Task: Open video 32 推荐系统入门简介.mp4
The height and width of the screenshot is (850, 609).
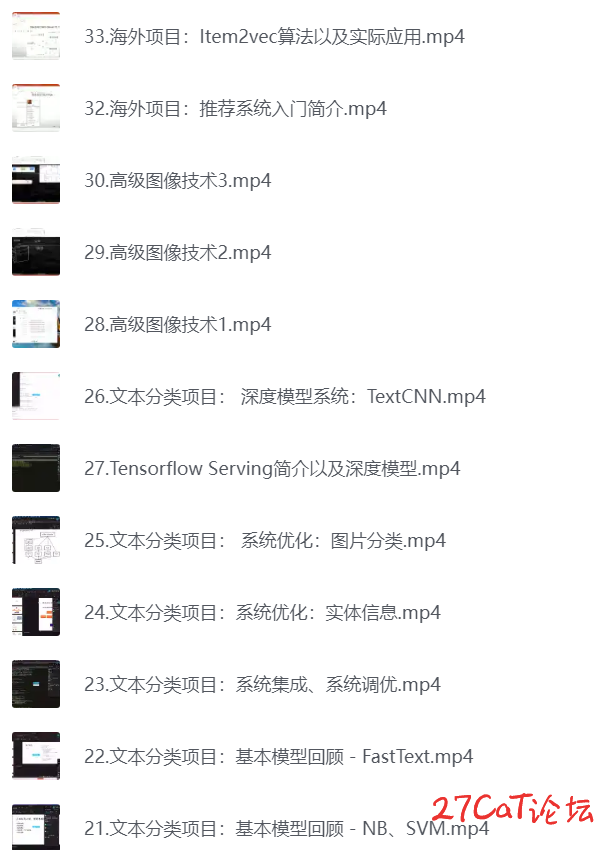Action: (235, 109)
